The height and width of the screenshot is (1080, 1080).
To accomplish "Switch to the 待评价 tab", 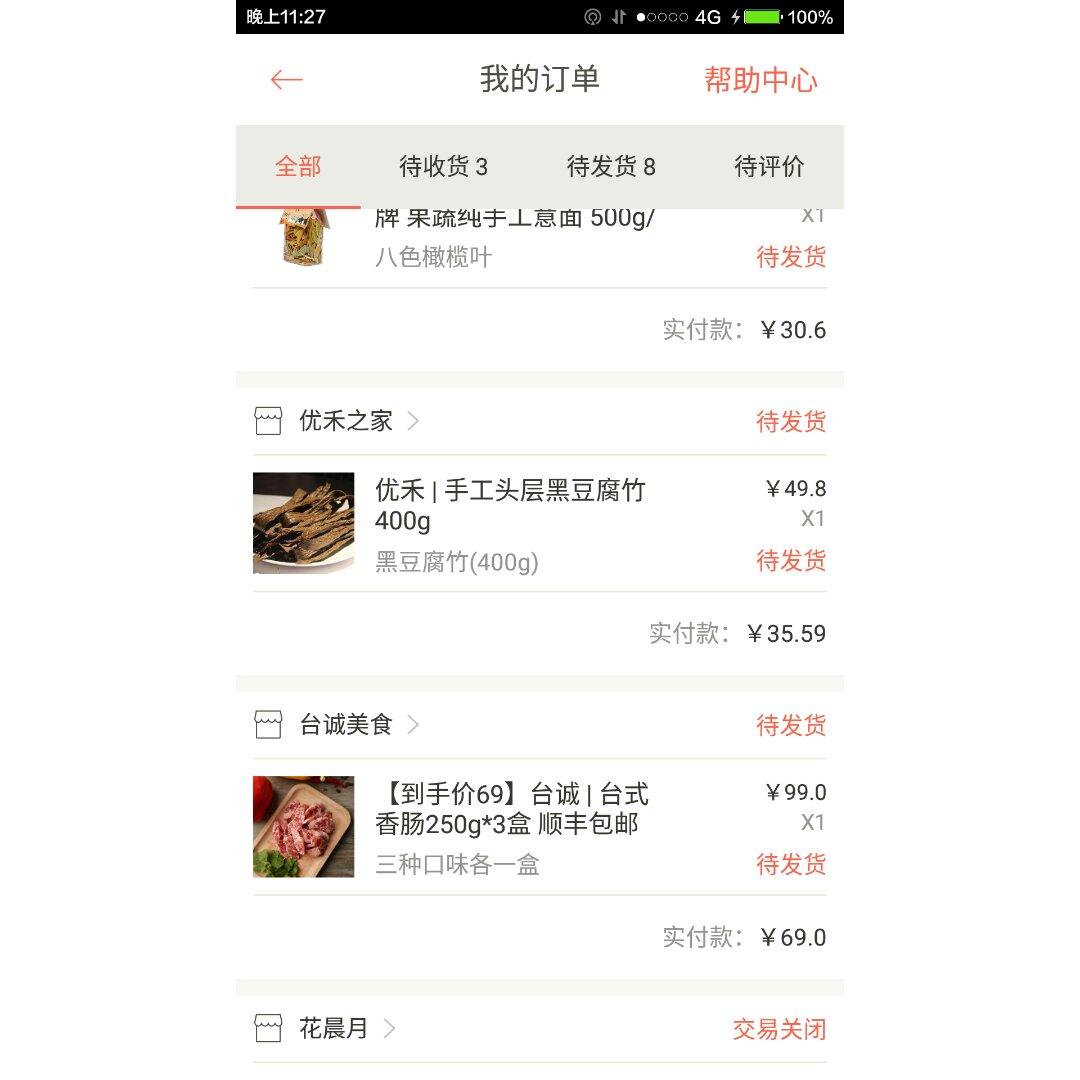I will pos(769,167).
